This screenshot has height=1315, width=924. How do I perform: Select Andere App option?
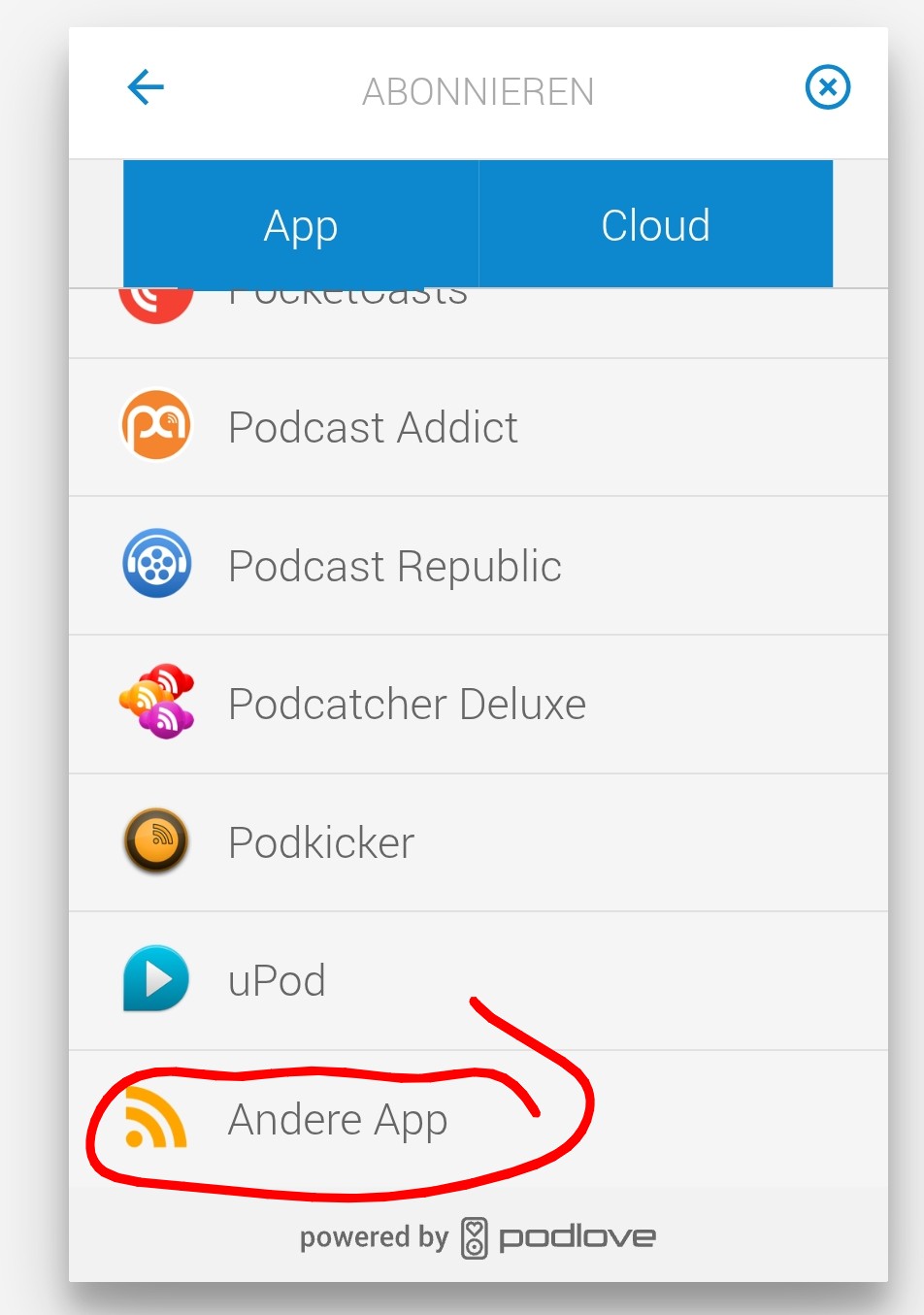(x=337, y=1120)
